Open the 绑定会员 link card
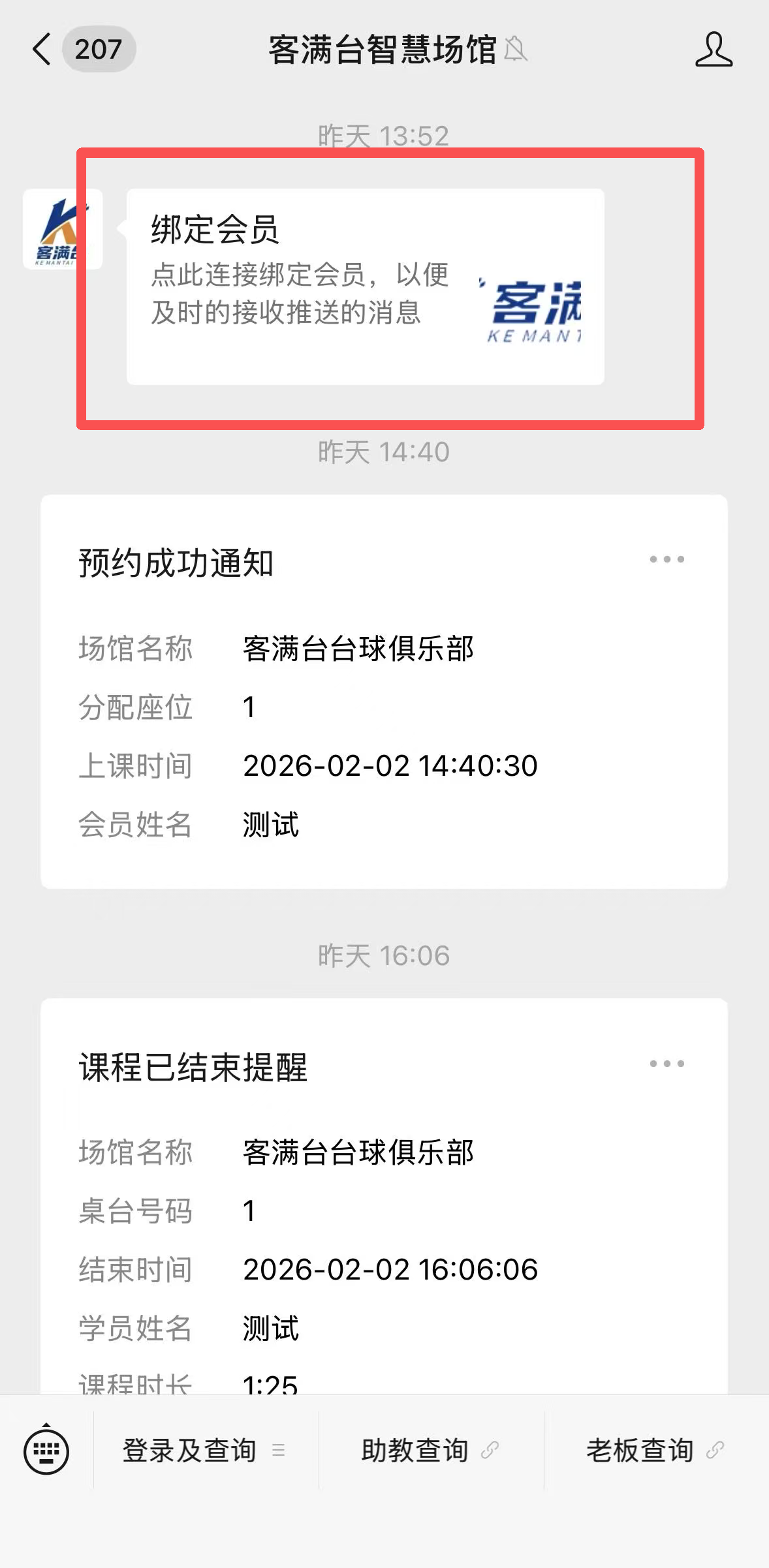 (365, 286)
